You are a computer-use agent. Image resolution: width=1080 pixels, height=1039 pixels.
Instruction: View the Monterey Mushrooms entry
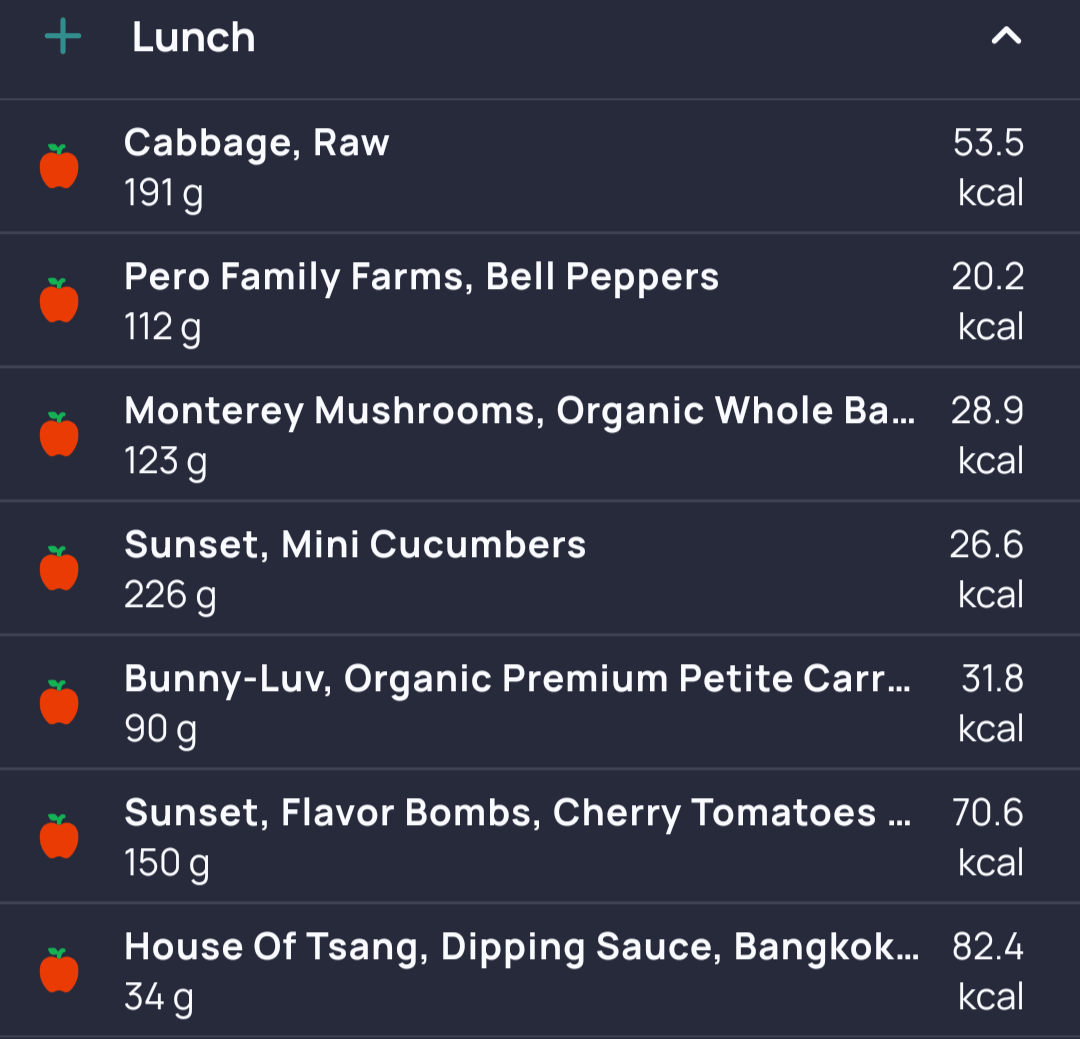pyautogui.click(x=540, y=435)
